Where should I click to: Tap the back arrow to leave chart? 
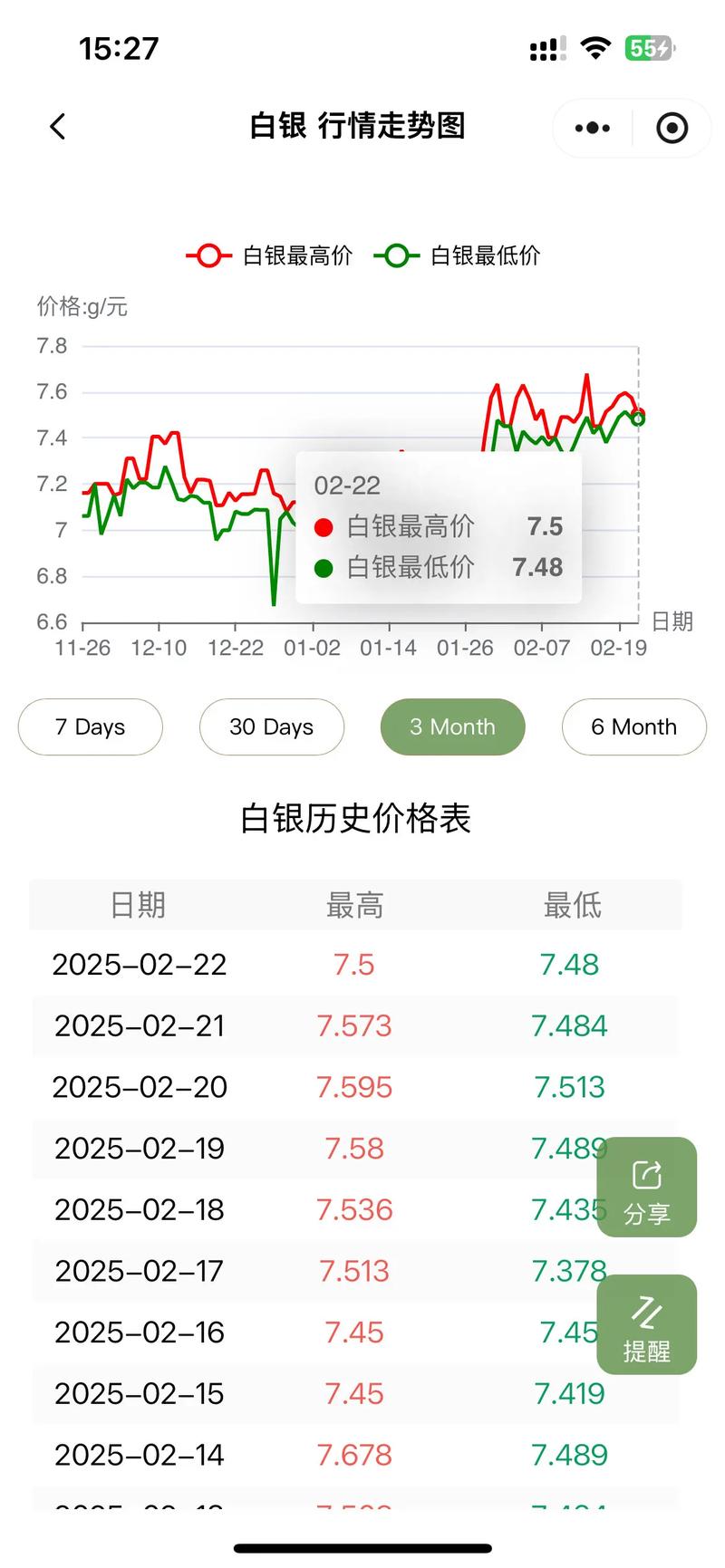pyautogui.click(x=57, y=127)
